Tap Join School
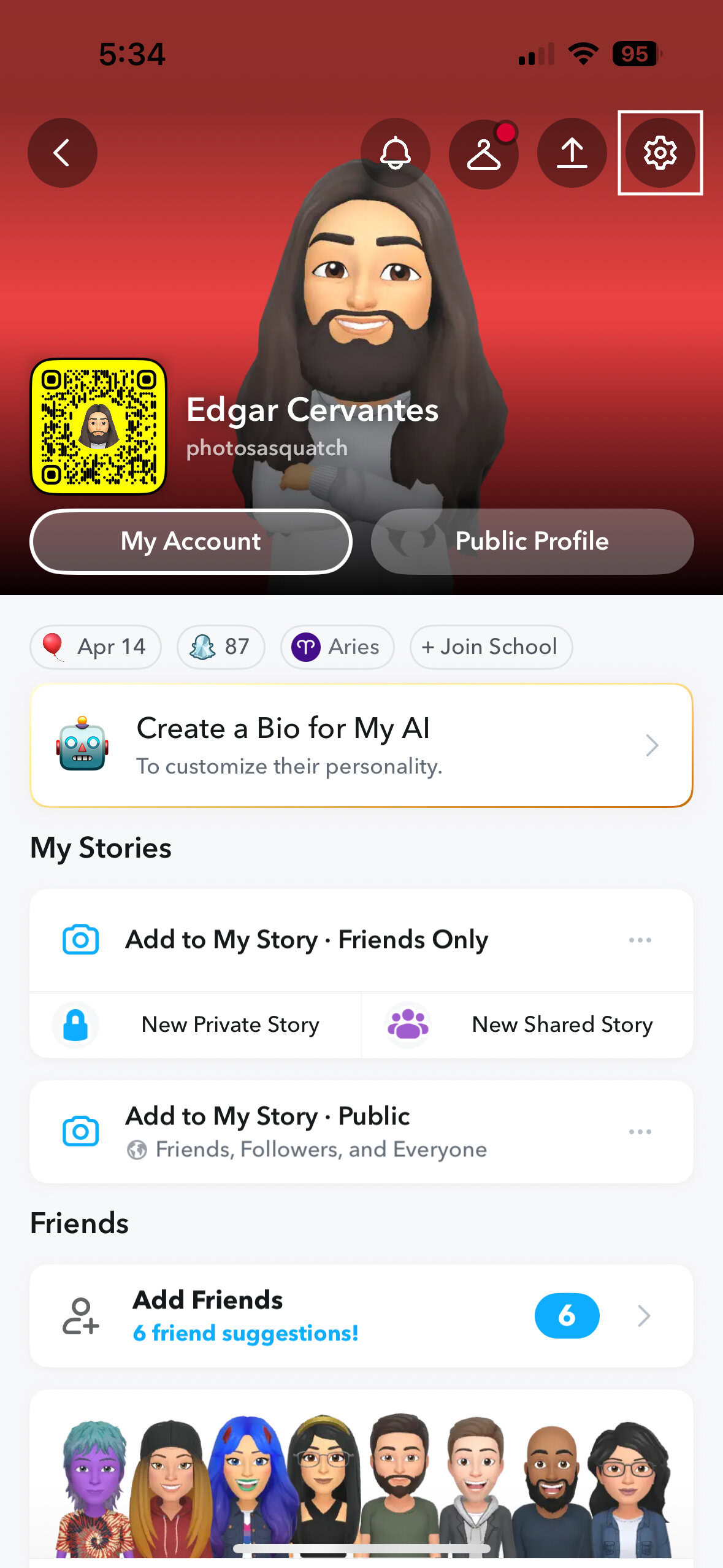The image size is (723, 1568). (x=490, y=647)
